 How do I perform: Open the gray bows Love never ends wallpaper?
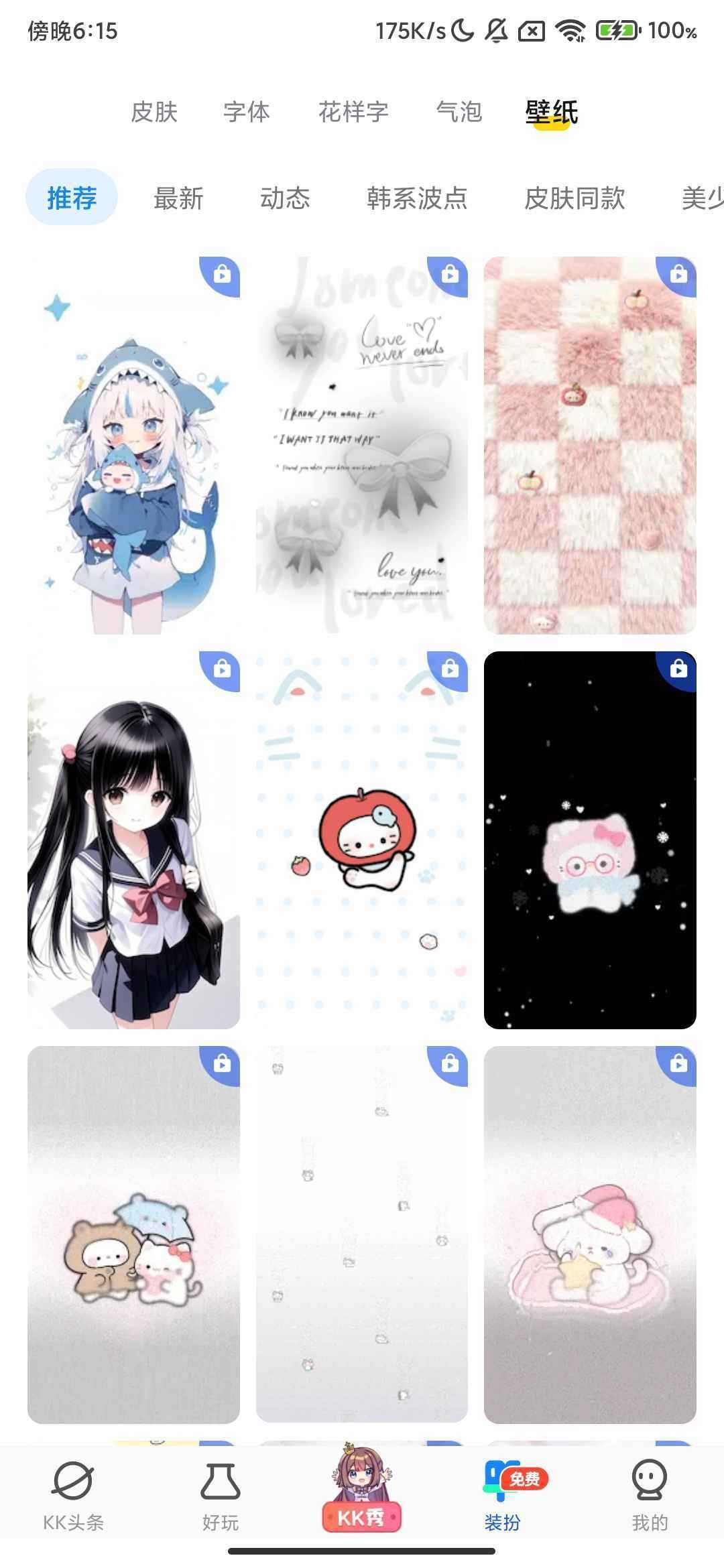361,445
